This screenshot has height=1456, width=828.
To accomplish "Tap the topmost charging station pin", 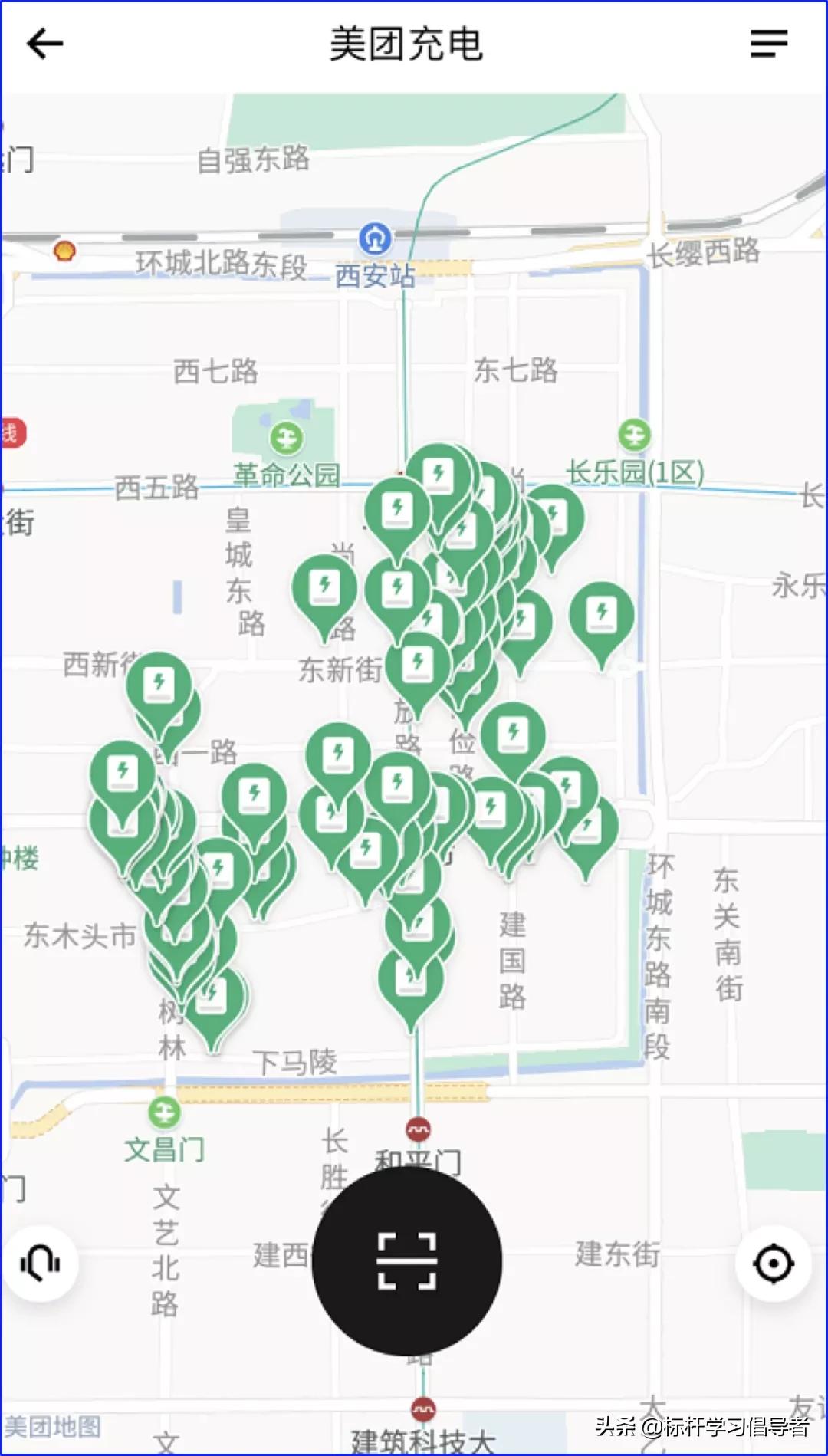I will (x=439, y=473).
